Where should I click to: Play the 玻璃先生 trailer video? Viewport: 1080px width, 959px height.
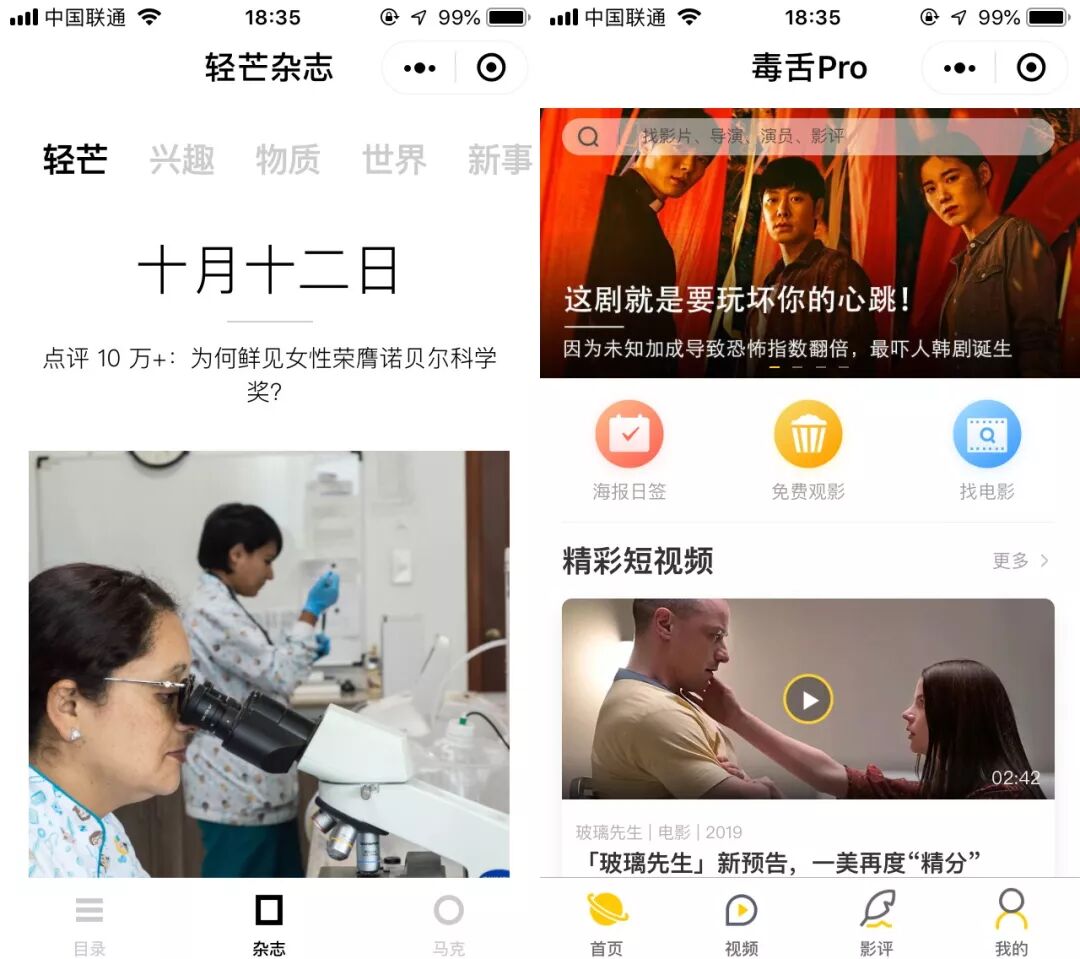(x=808, y=699)
